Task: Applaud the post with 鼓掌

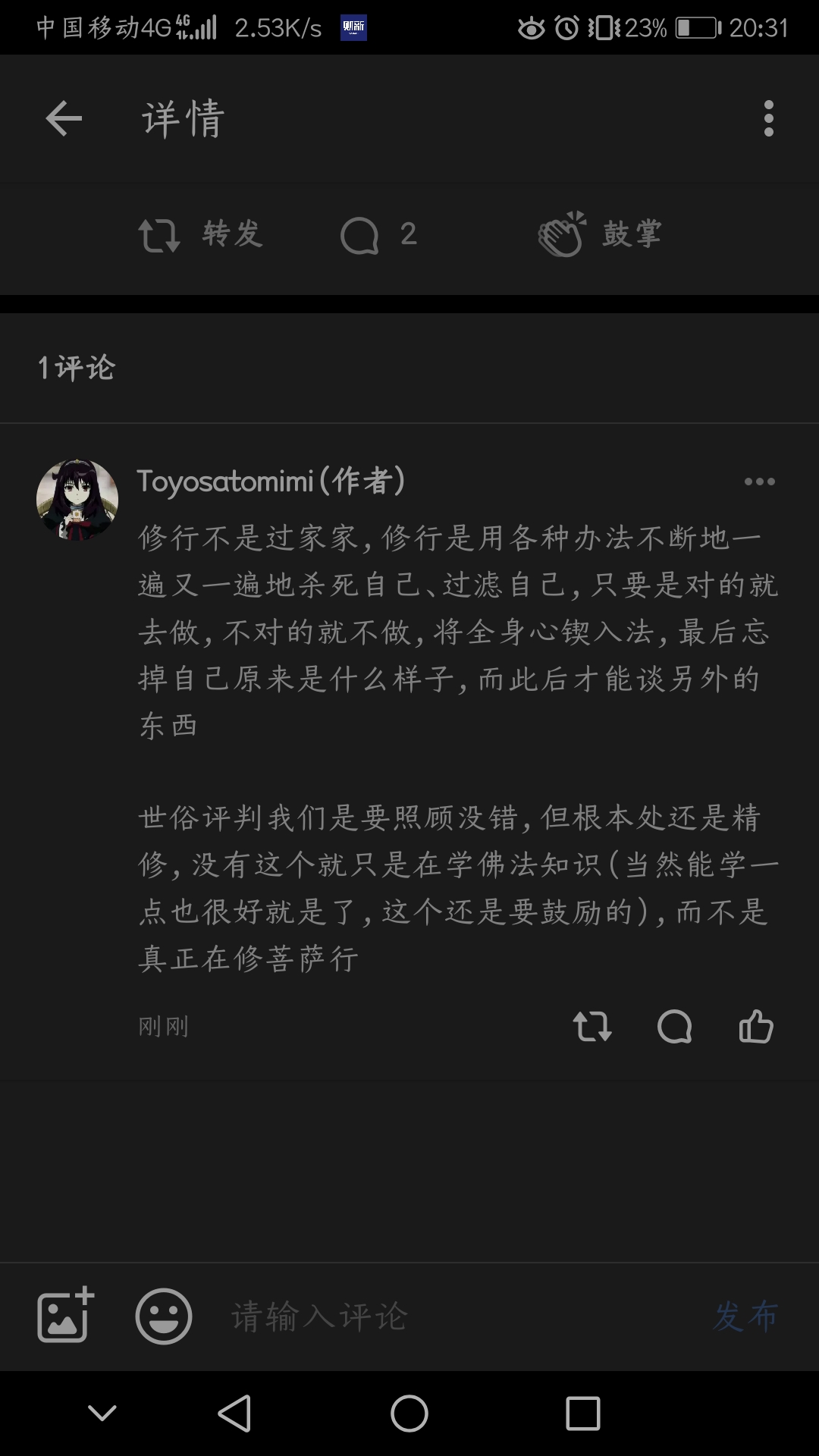Action: pyautogui.click(x=599, y=234)
